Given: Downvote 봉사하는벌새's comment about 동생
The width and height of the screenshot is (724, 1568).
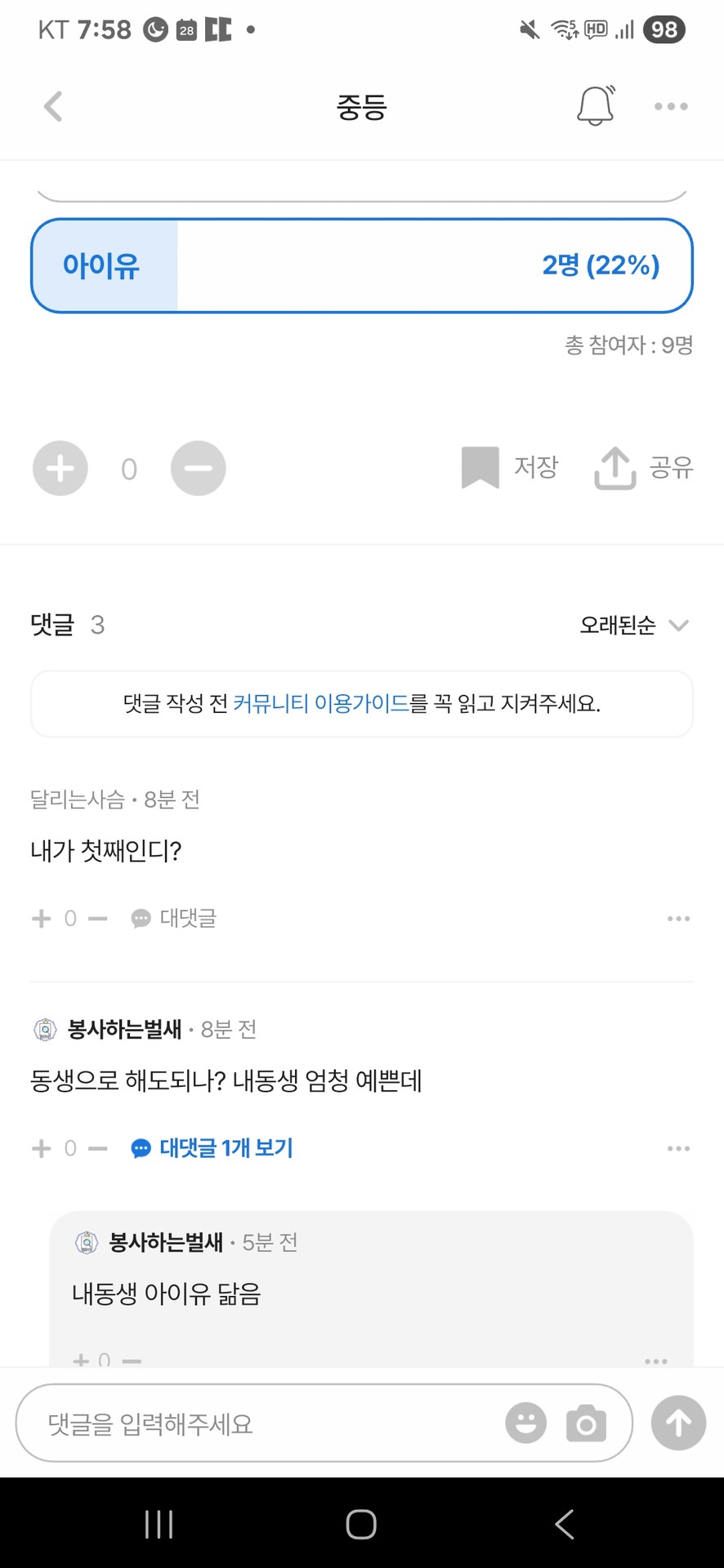Looking at the screenshot, I should coord(98,1148).
